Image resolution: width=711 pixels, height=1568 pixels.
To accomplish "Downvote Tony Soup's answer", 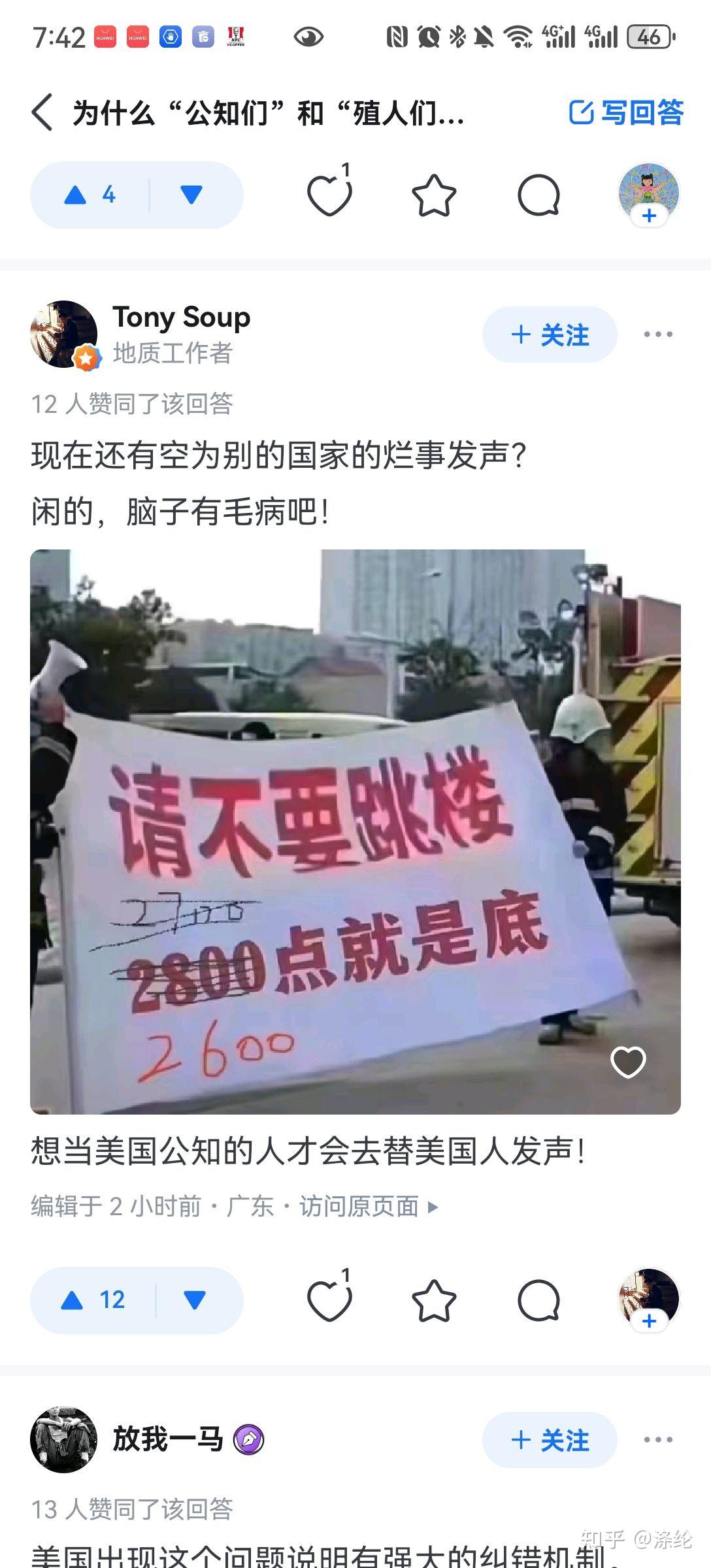I will 195,1300.
